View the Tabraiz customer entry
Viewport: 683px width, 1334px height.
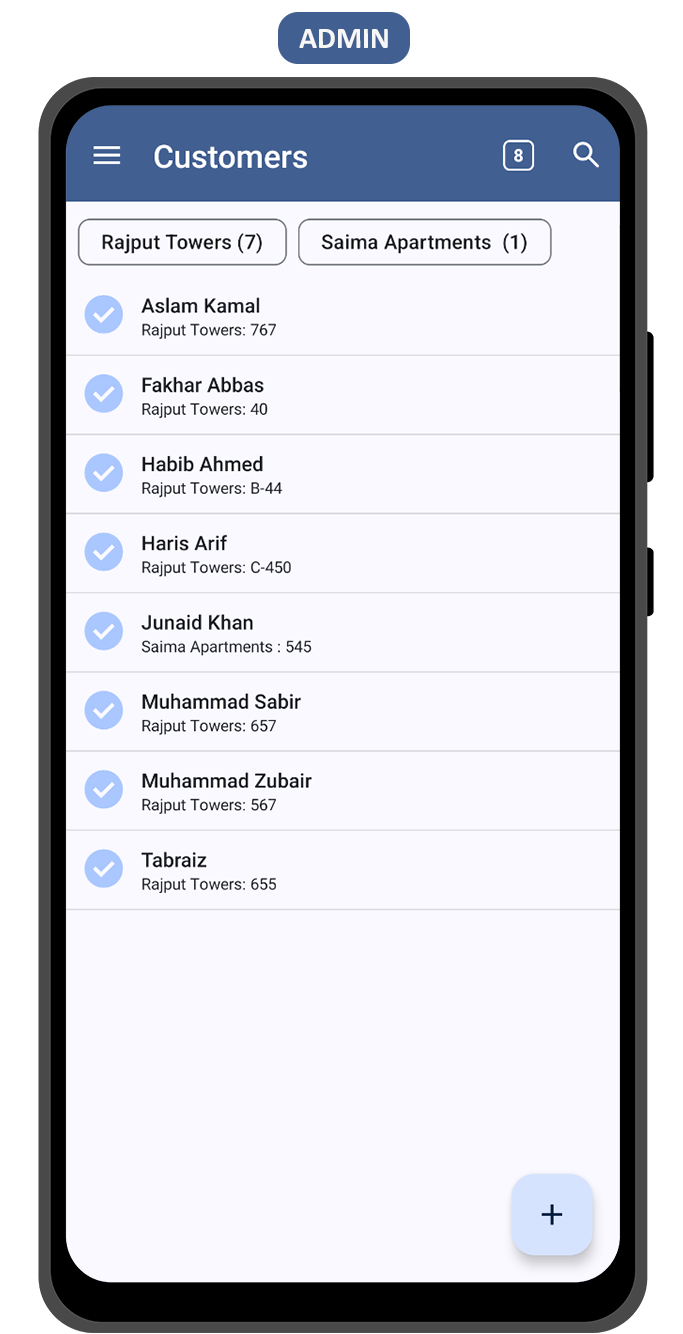(343, 869)
